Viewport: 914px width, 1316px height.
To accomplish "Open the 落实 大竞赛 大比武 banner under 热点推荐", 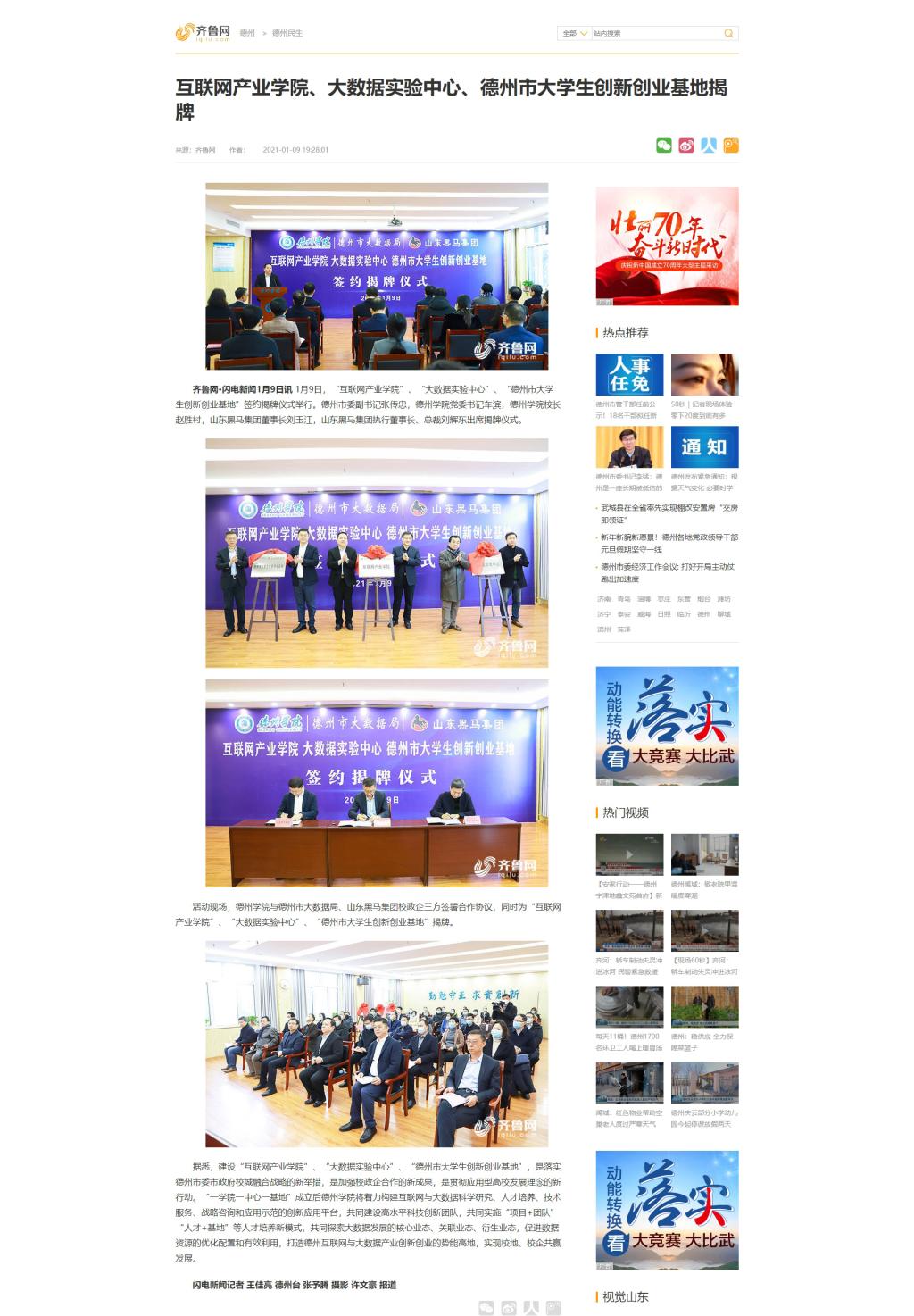I will [667, 726].
